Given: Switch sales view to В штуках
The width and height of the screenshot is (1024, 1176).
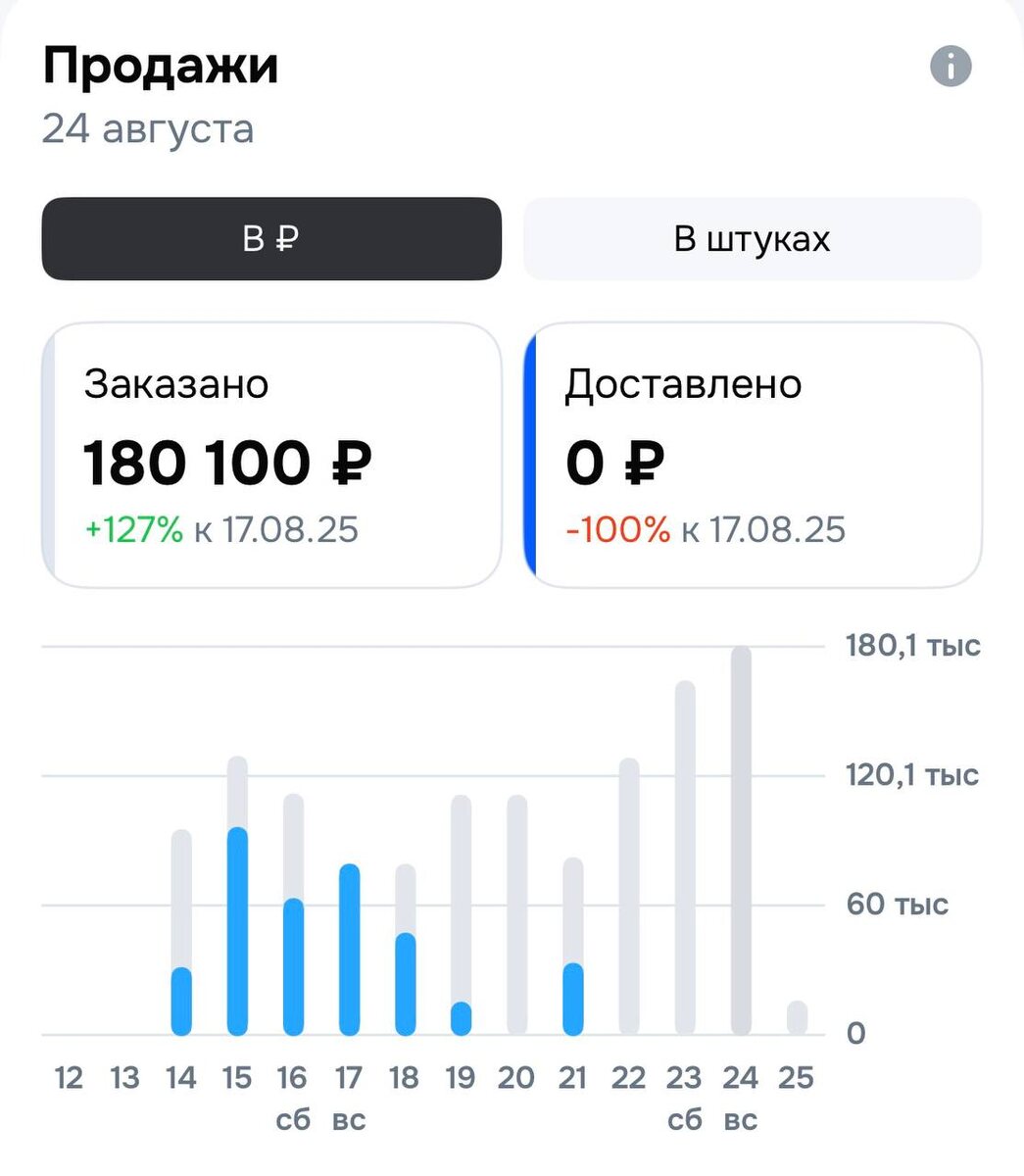Looking at the screenshot, I should [x=753, y=237].
